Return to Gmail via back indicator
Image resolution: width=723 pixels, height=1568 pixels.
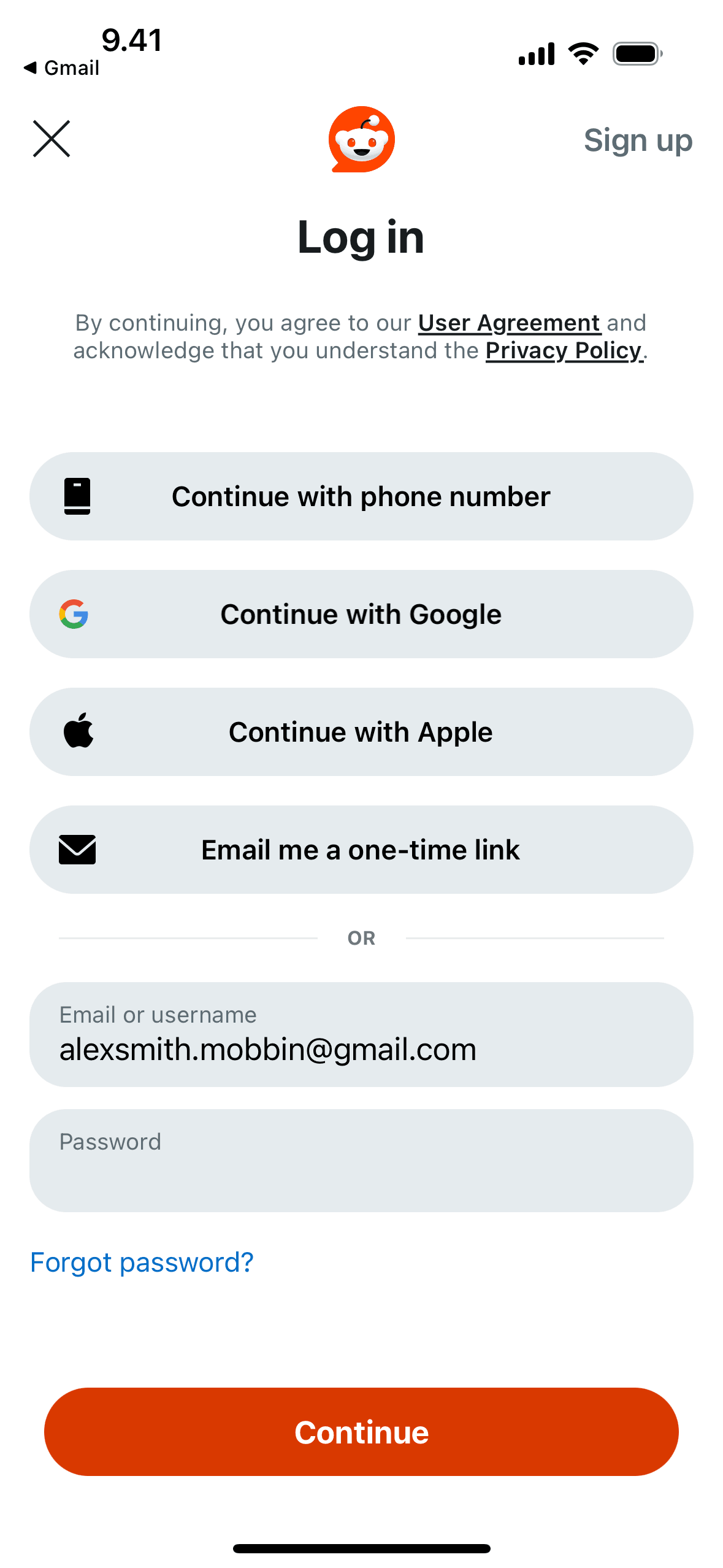tap(61, 67)
